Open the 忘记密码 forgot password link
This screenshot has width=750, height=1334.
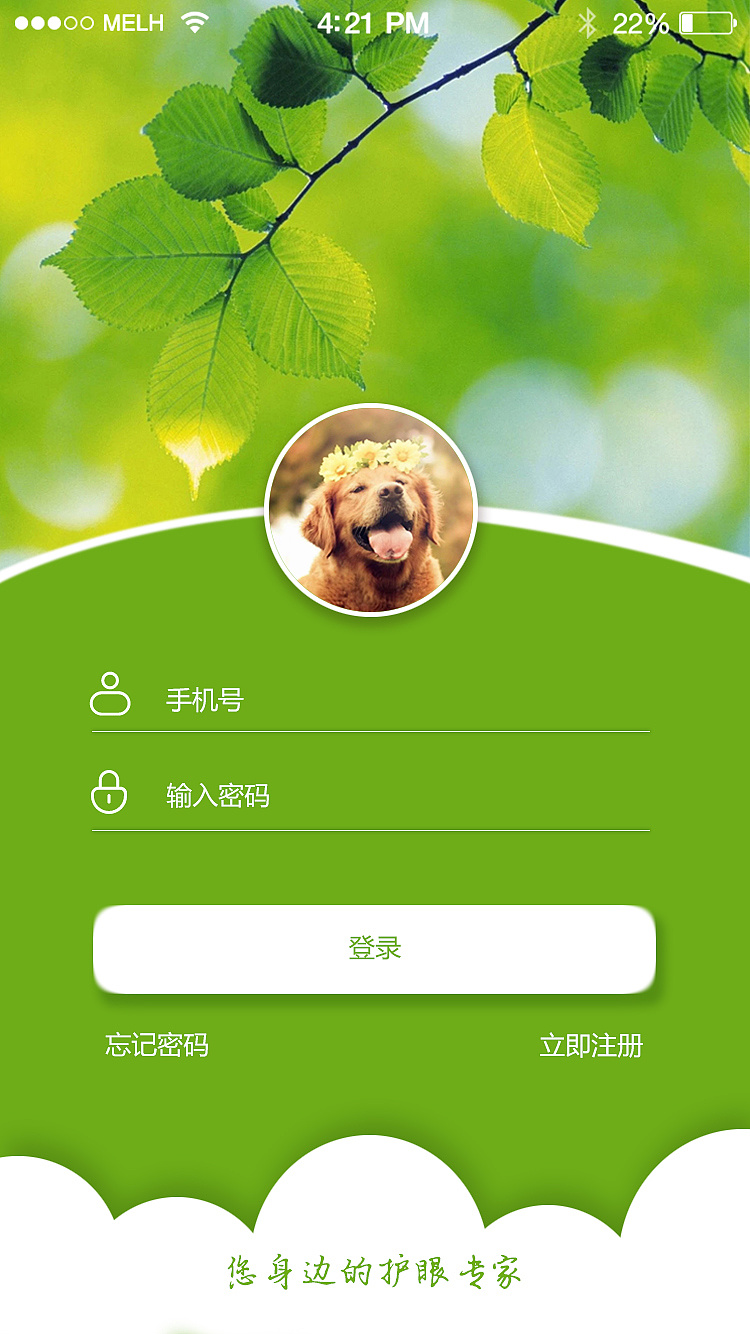(x=157, y=1046)
